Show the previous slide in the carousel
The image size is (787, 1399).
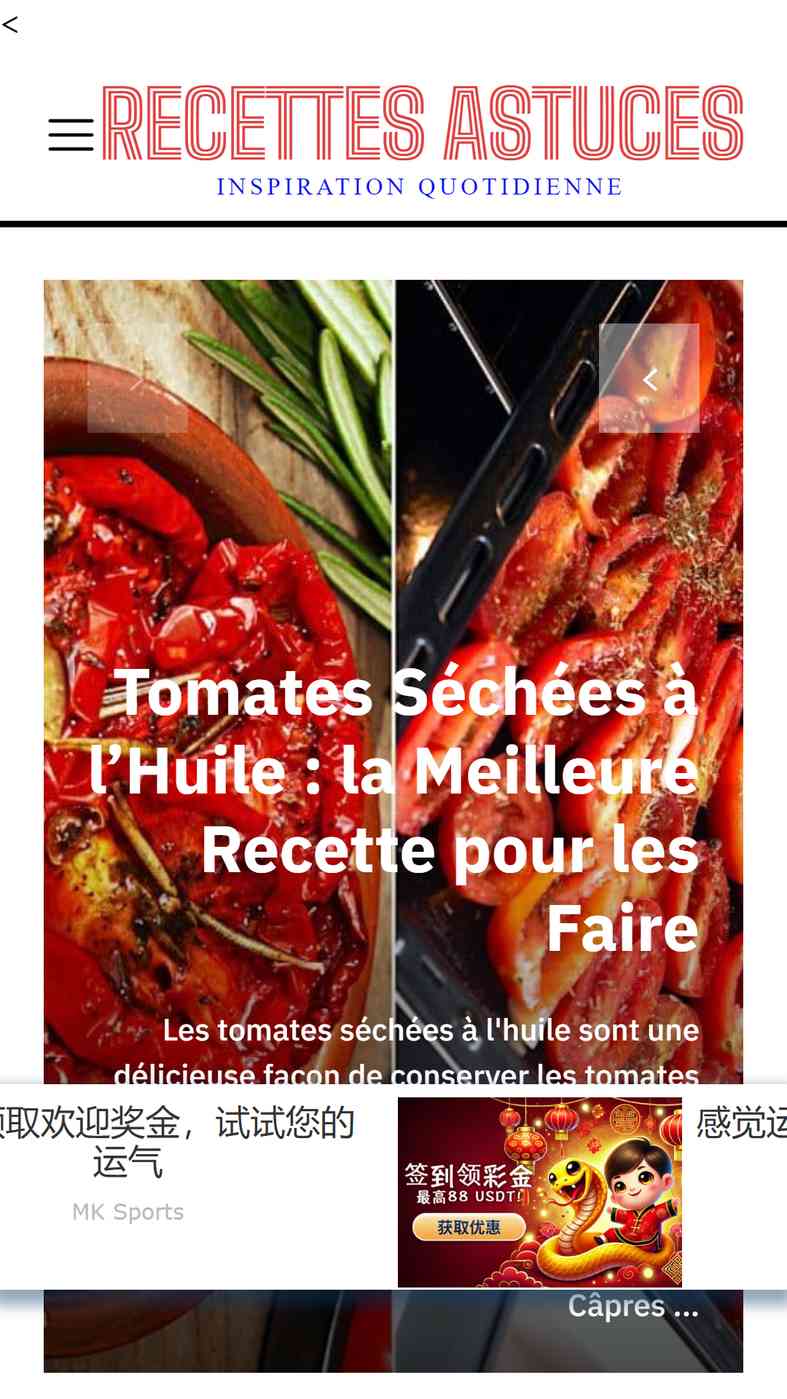[648, 379]
